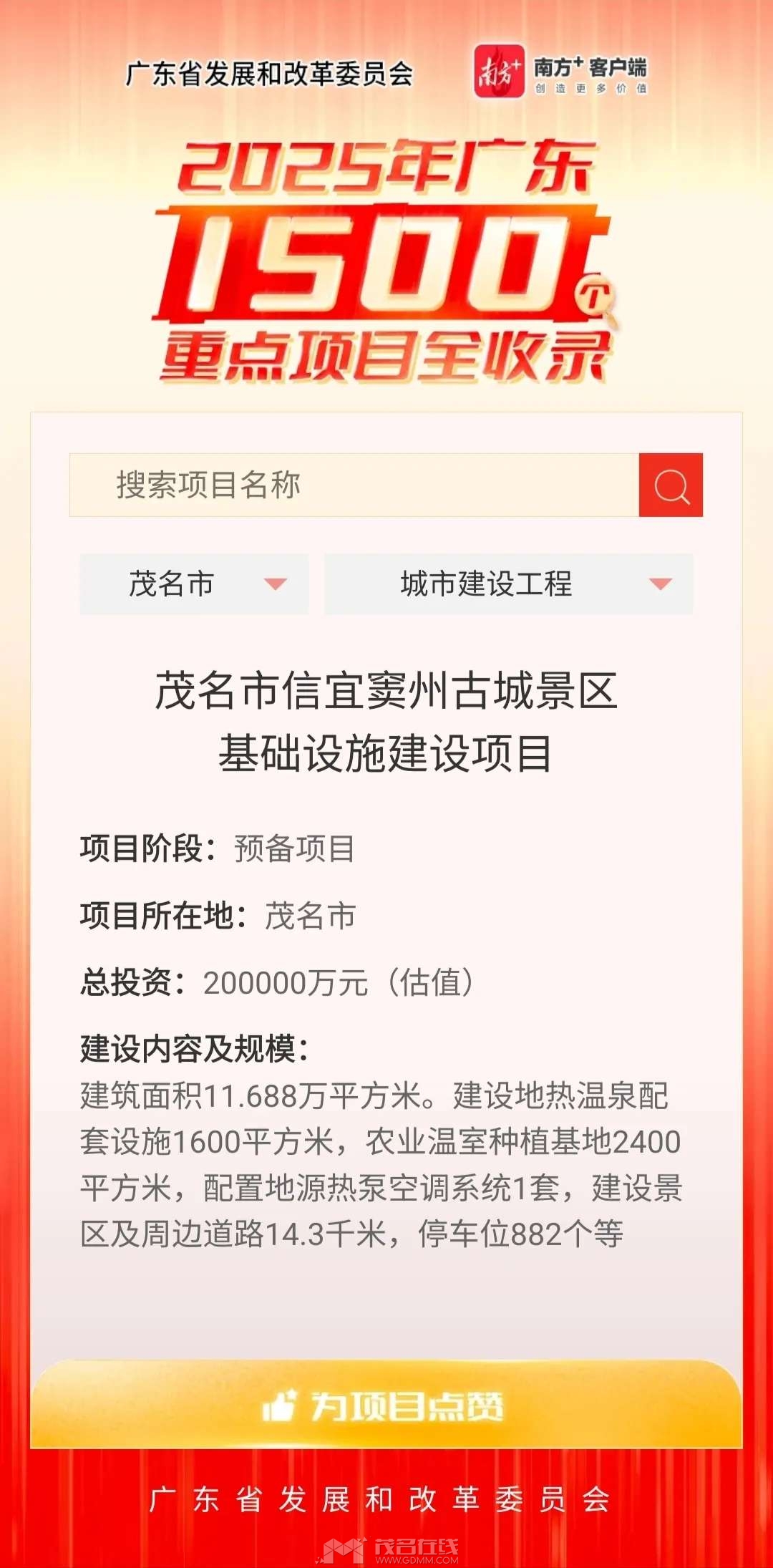Image resolution: width=773 pixels, height=1568 pixels.
Task: Tap the project name search field
Action: [x=354, y=485]
